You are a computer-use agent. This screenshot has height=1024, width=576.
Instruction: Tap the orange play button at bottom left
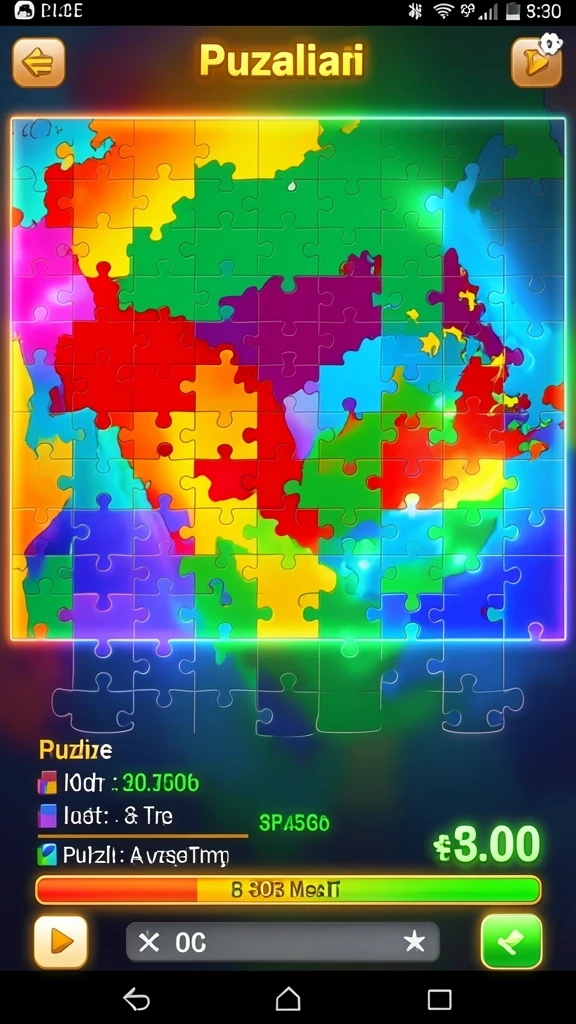click(61, 942)
